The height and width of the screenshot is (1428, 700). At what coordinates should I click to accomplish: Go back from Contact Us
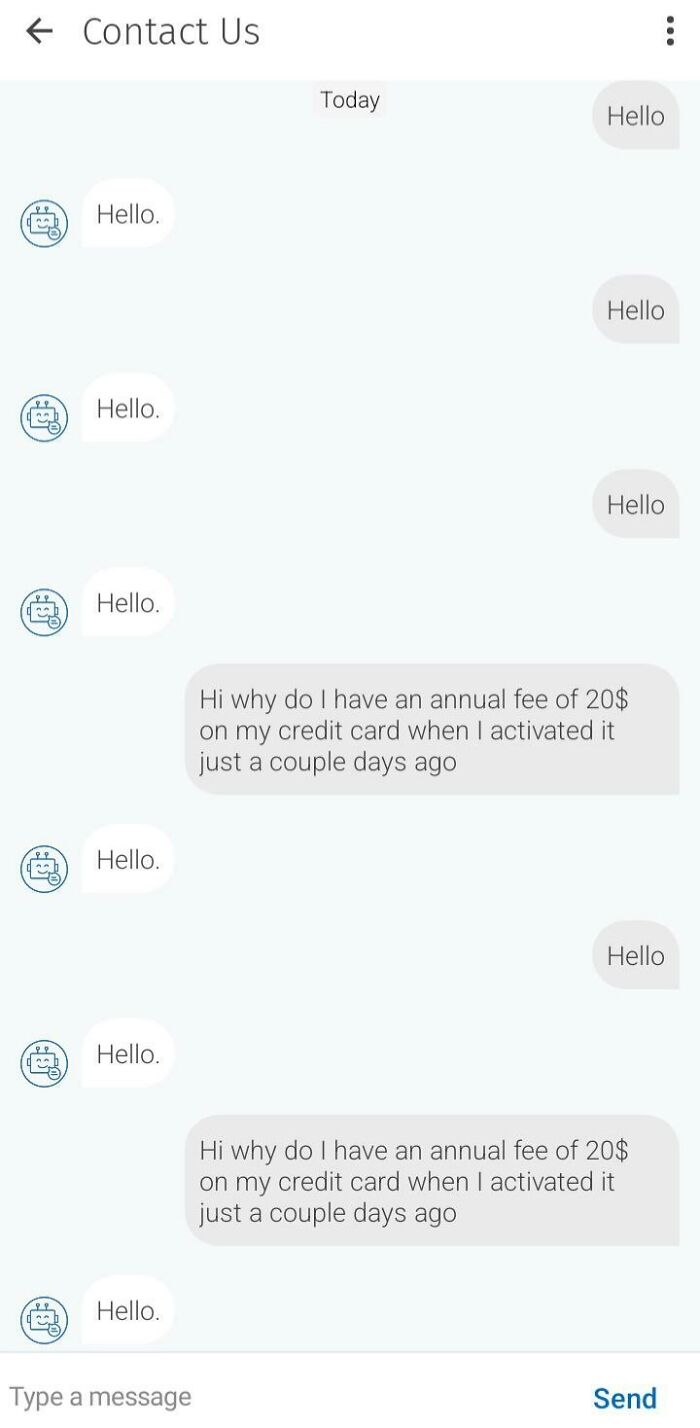(39, 32)
